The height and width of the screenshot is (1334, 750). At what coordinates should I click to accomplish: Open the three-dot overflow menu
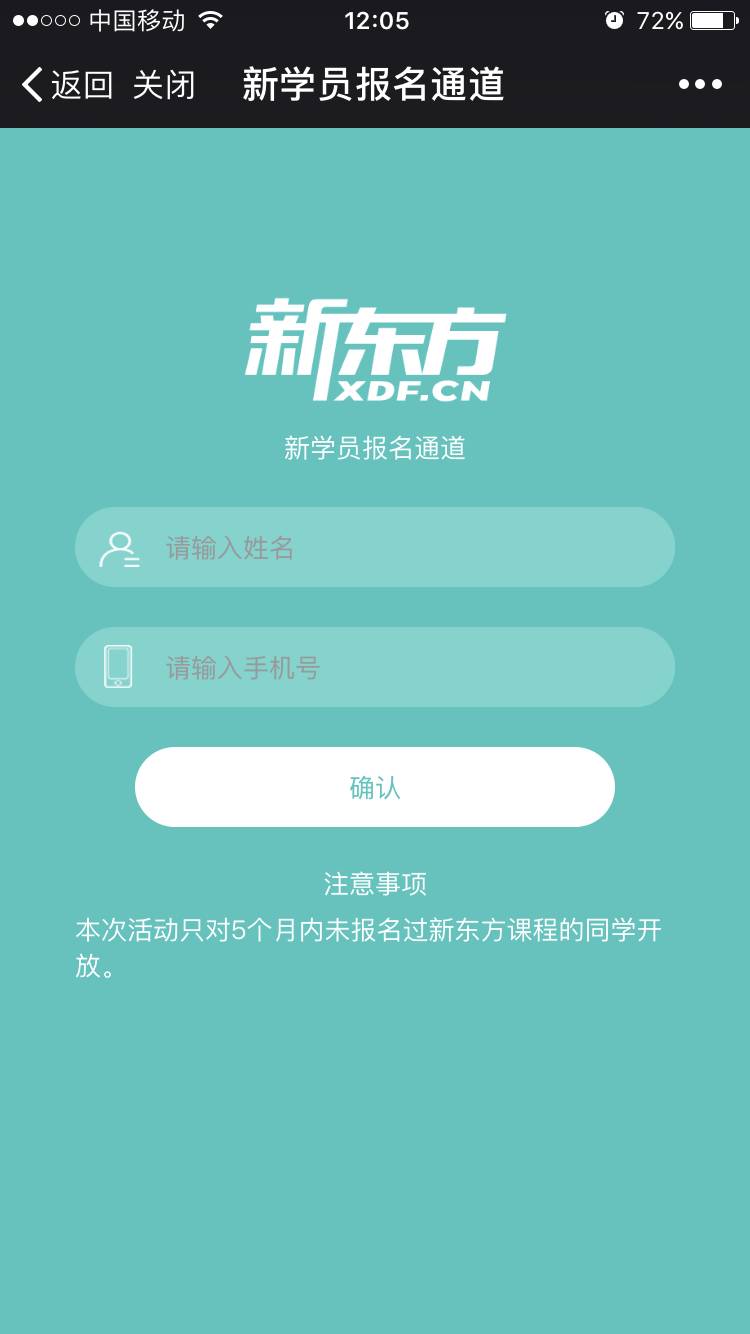pos(700,85)
